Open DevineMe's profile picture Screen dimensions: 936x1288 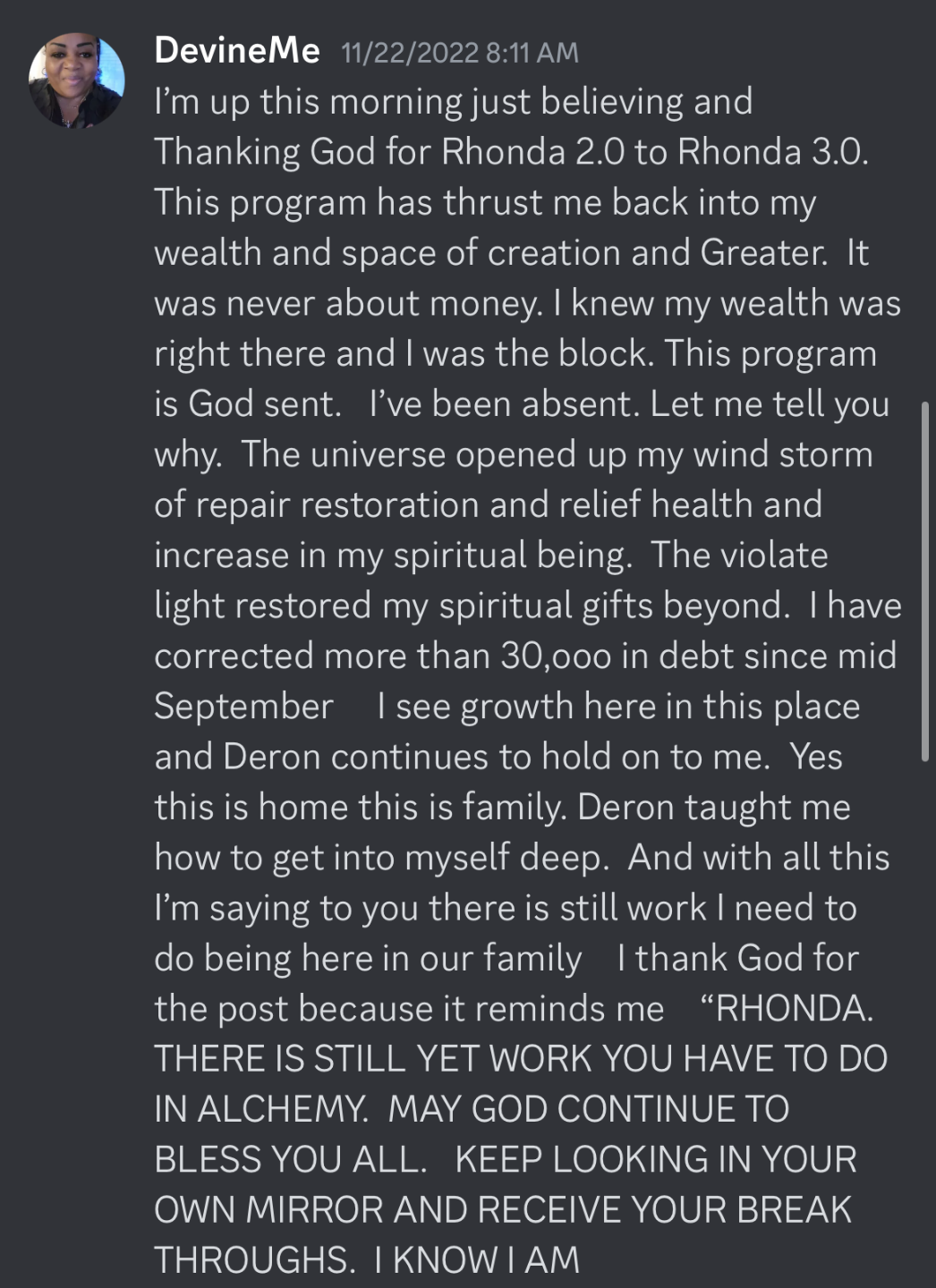pyautogui.click(x=76, y=80)
